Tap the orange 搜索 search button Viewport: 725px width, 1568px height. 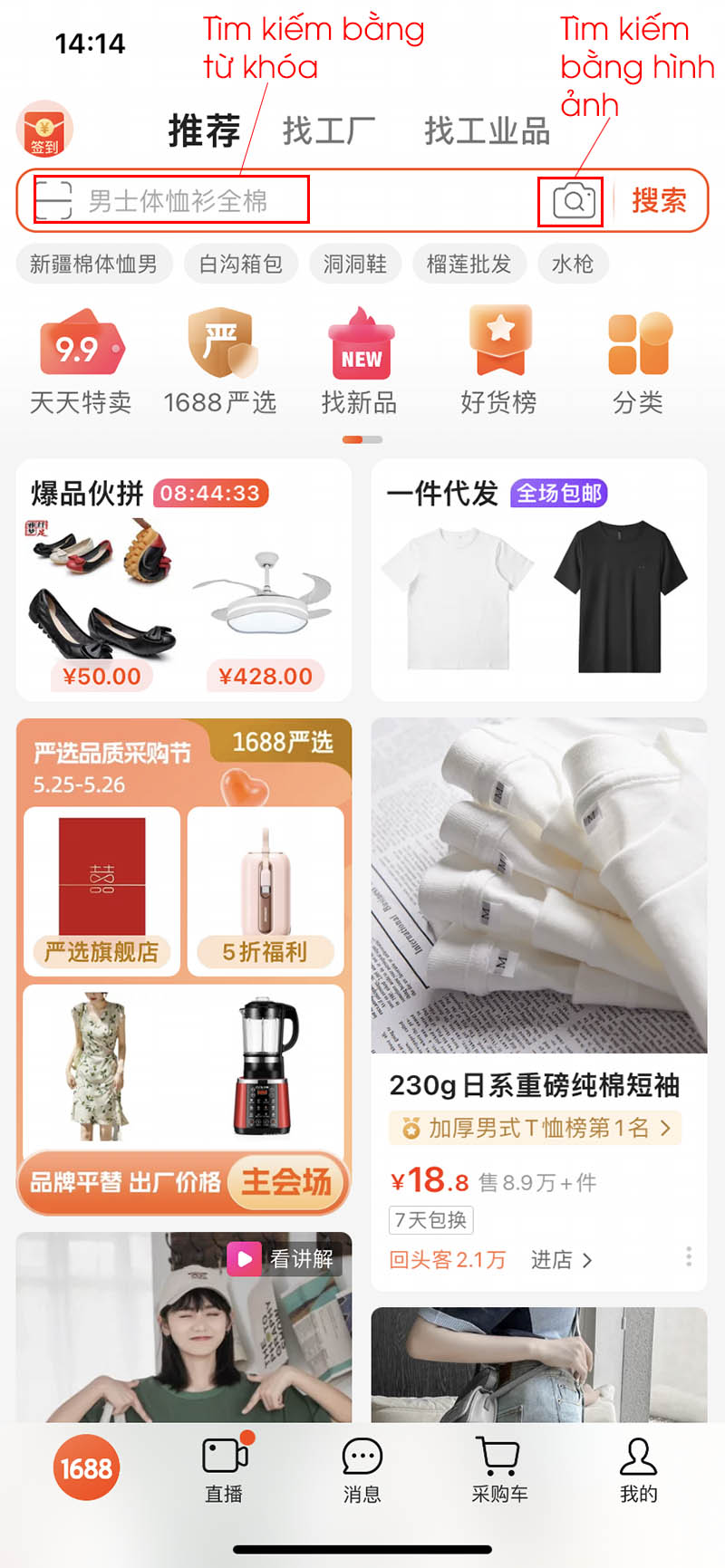click(659, 200)
